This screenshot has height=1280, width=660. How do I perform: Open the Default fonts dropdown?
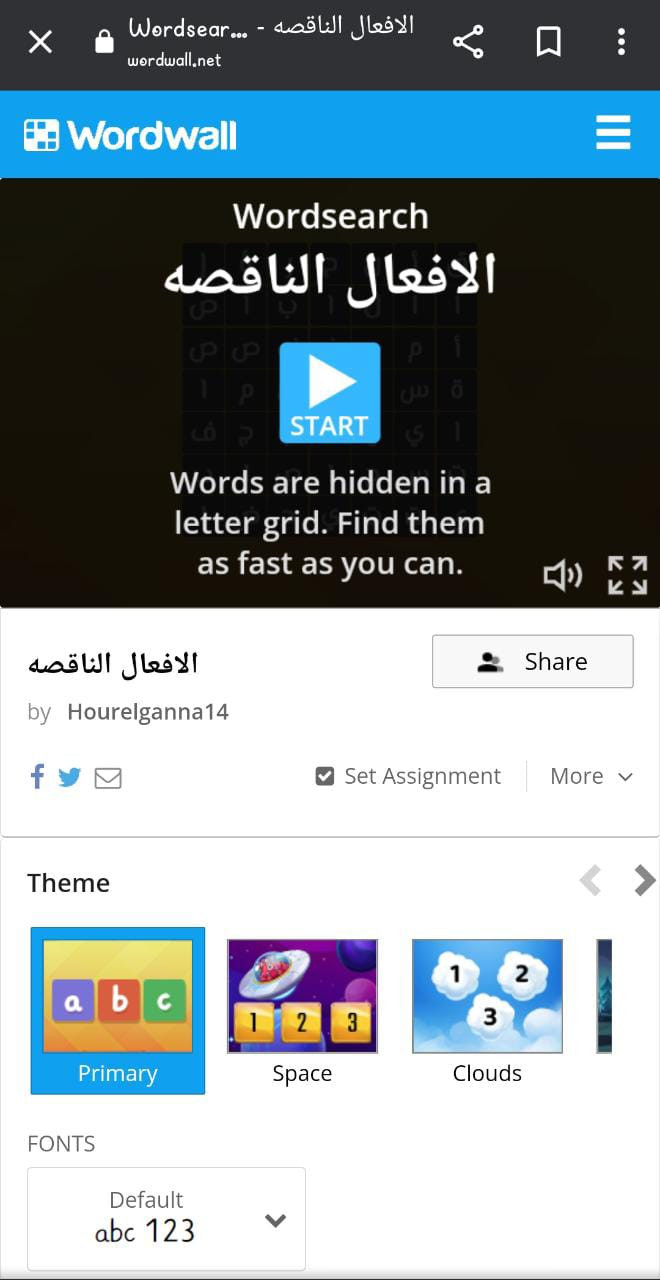click(166, 1218)
